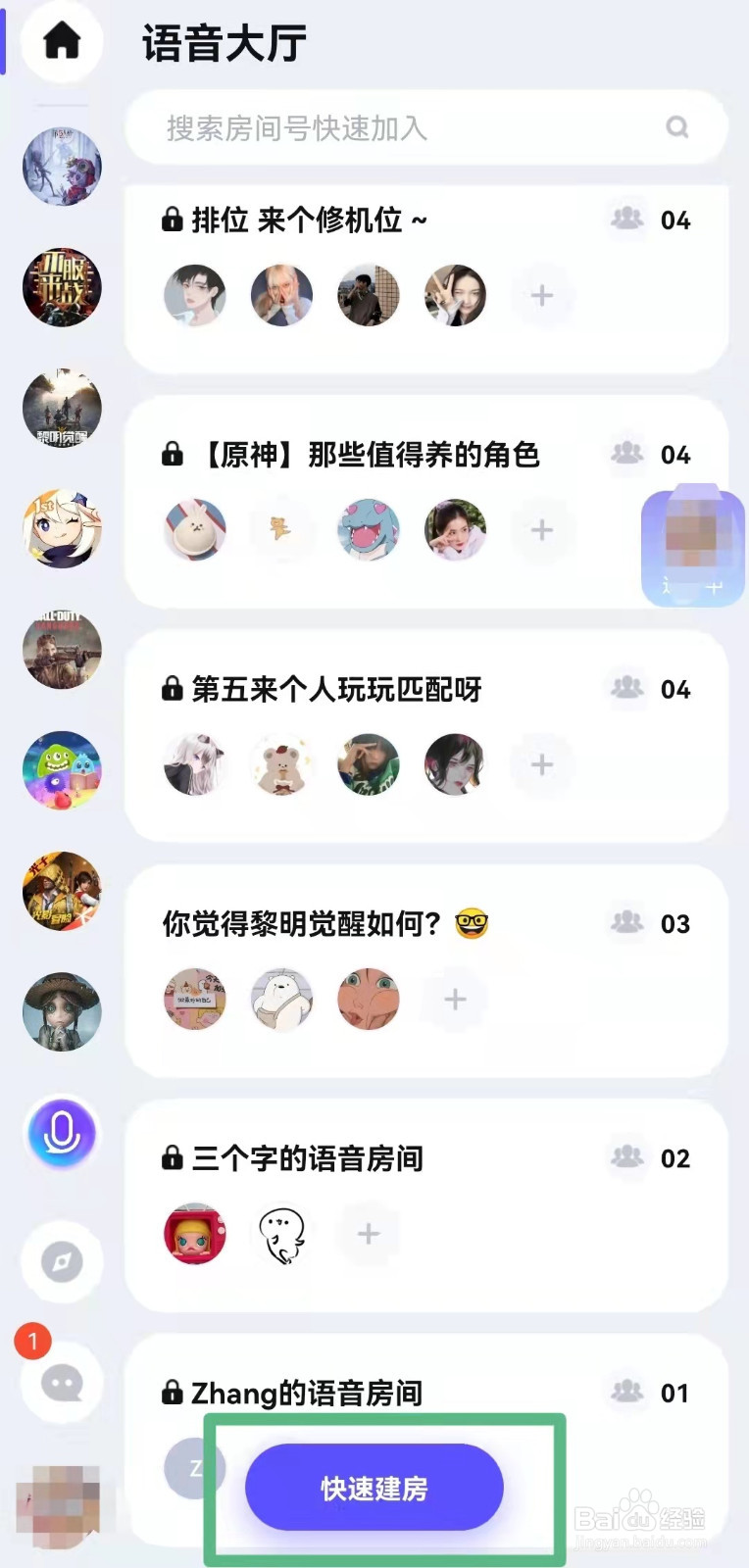Select the Genshin Impact Paimon icon in sidebar
Viewport: 749px width, 1568px height.
pos(61,529)
